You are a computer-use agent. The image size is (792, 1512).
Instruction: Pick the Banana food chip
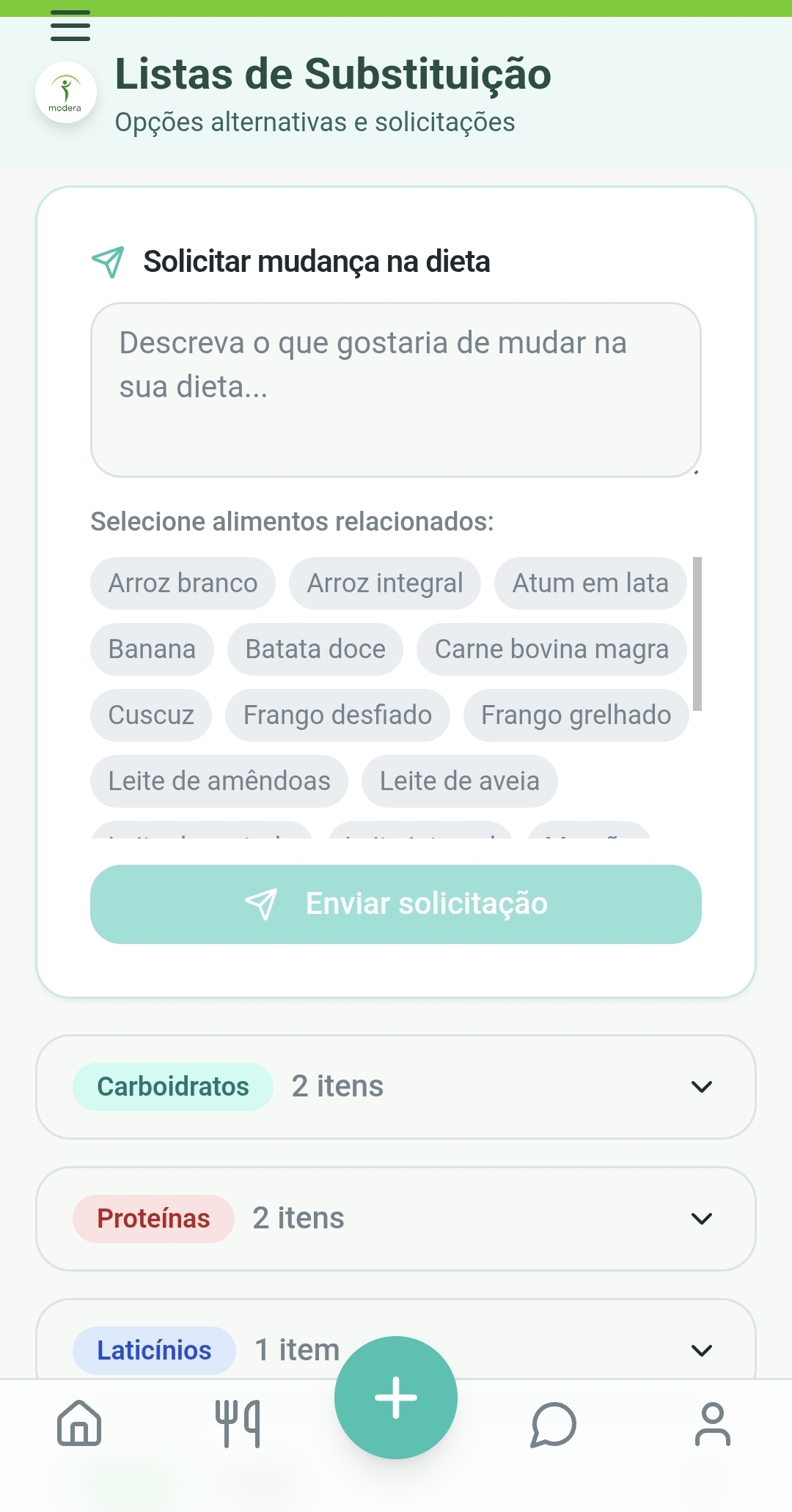coord(152,649)
